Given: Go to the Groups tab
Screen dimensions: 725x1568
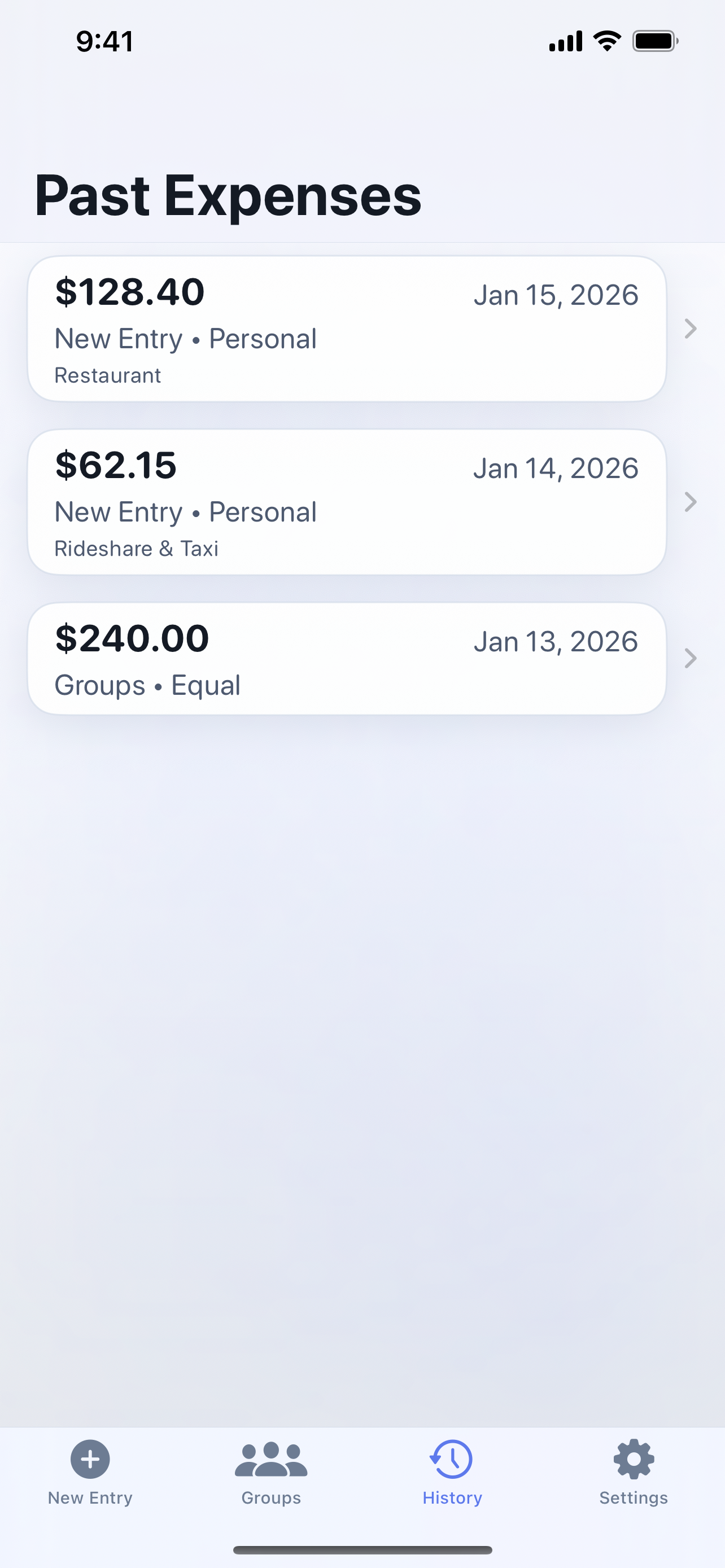Looking at the screenshot, I should click(x=271, y=1472).
